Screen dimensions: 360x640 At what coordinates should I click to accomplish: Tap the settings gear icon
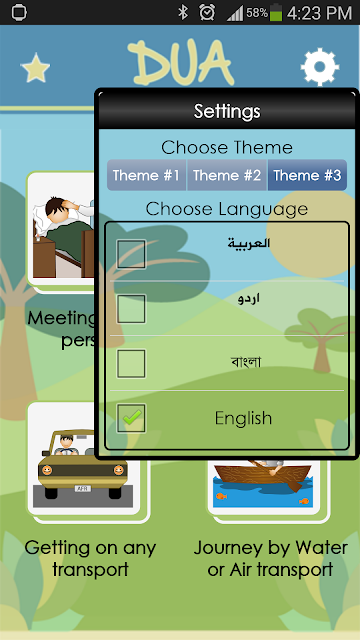[x=320, y=67]
